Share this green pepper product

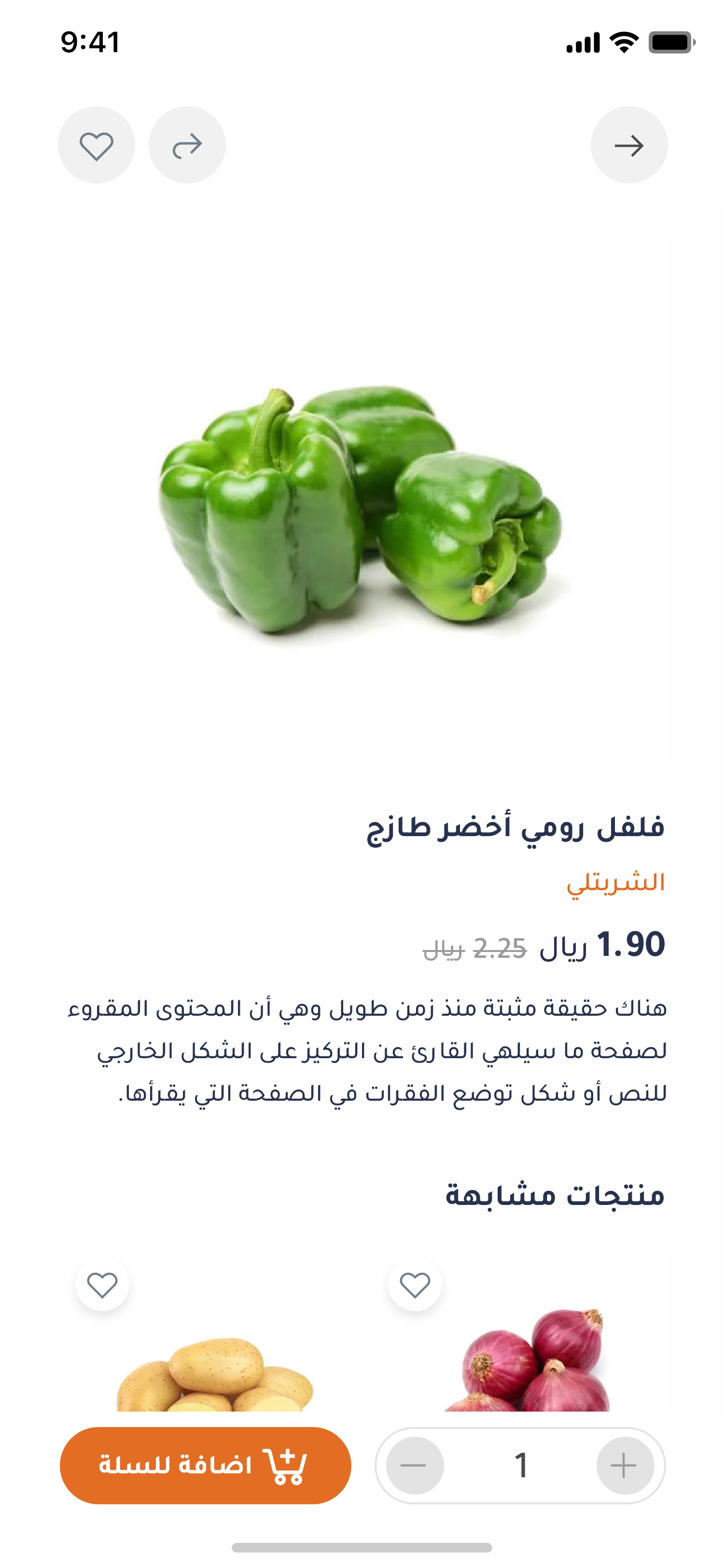pyautogui.click(x=187, y=145)
